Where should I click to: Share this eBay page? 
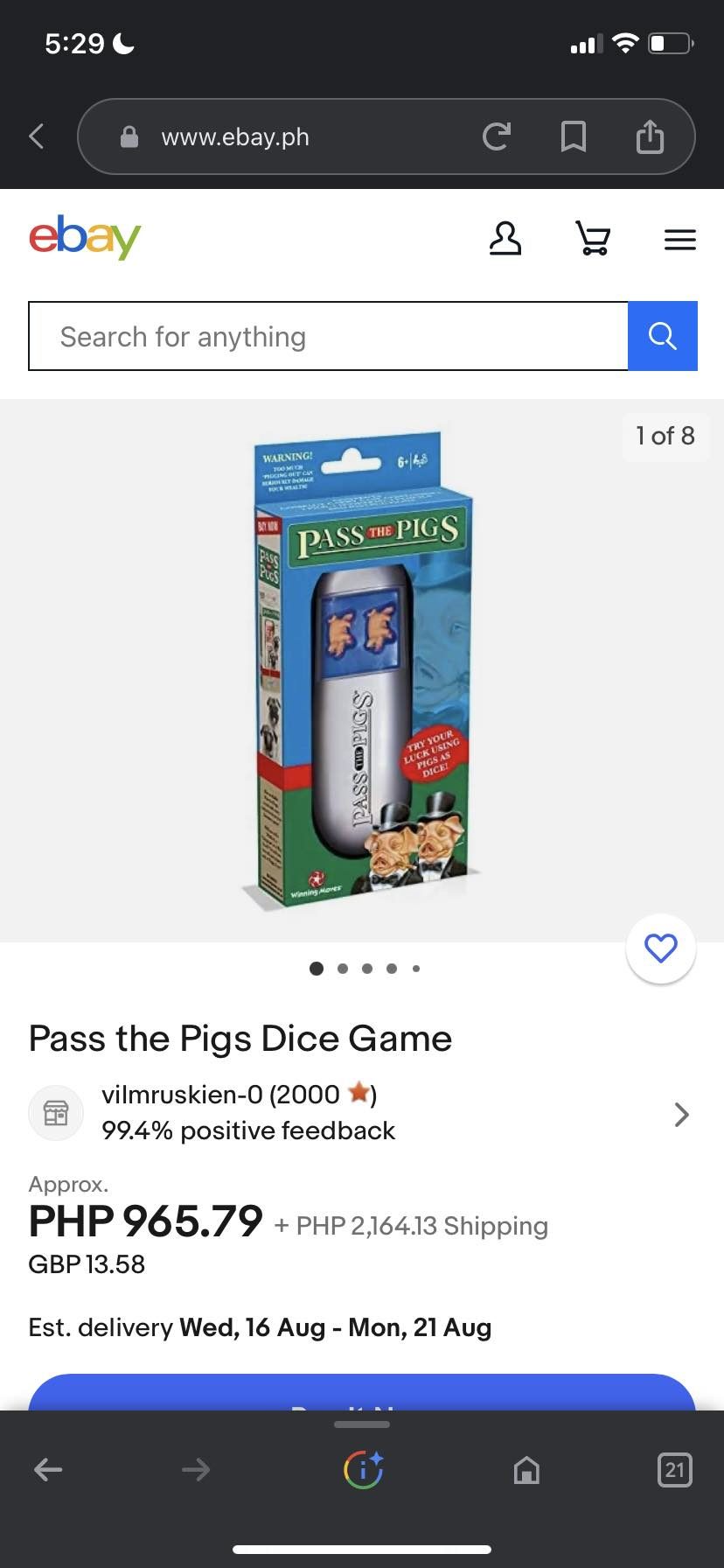click(650, 136)
